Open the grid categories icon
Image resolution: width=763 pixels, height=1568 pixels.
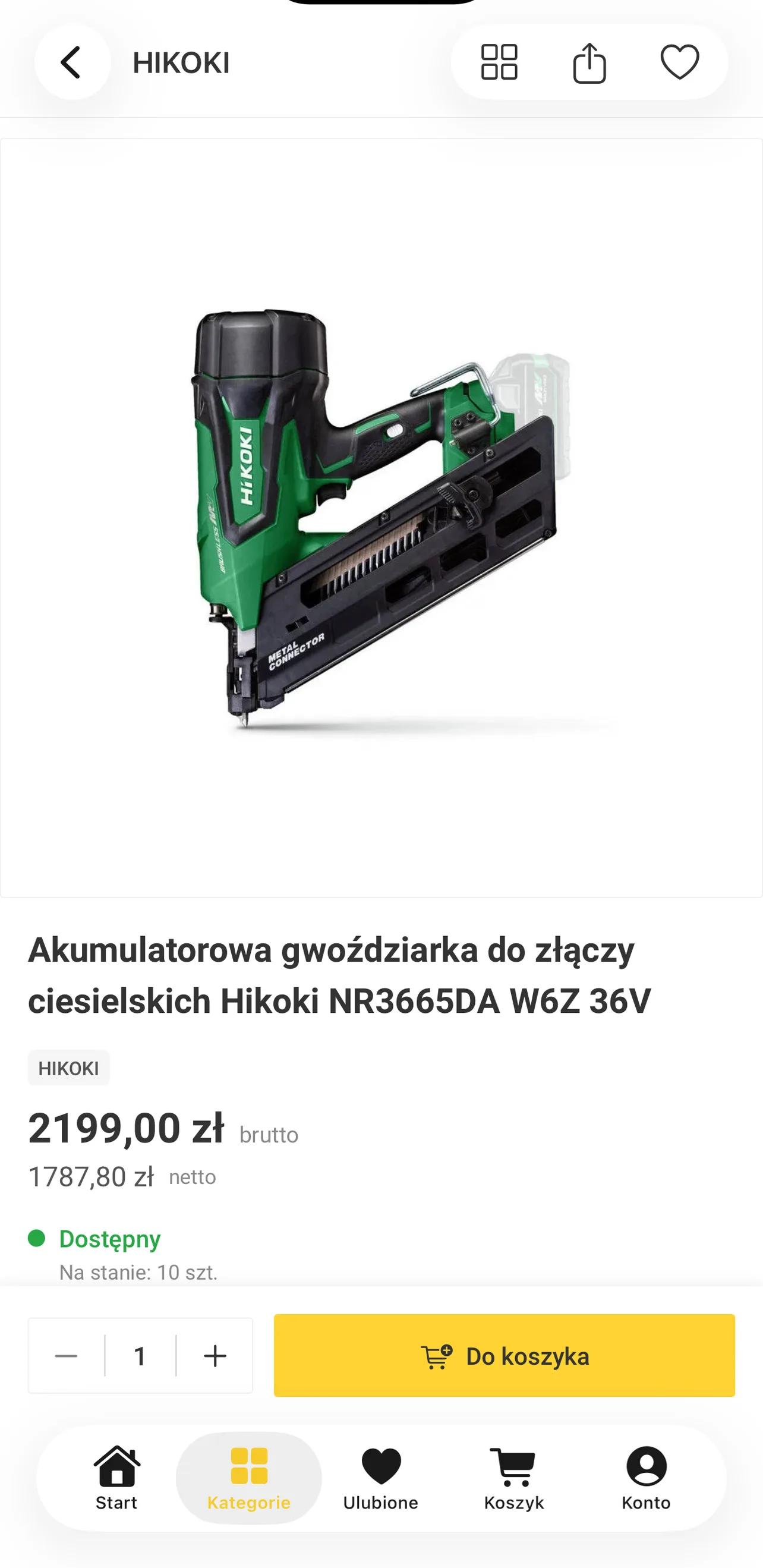pyautogui.click(x=499, y=62)
